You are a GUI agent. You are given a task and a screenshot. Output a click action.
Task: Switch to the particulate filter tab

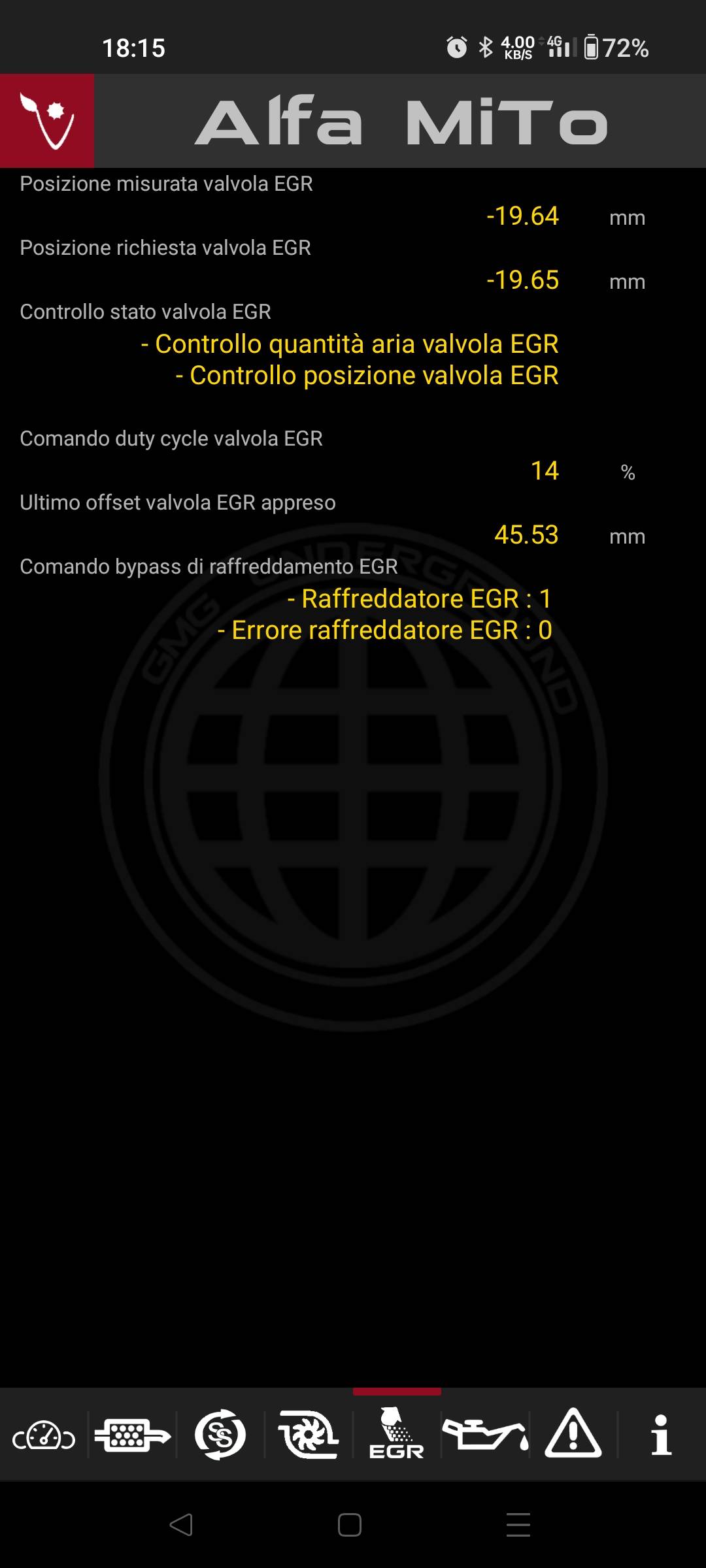(132, 1435)
